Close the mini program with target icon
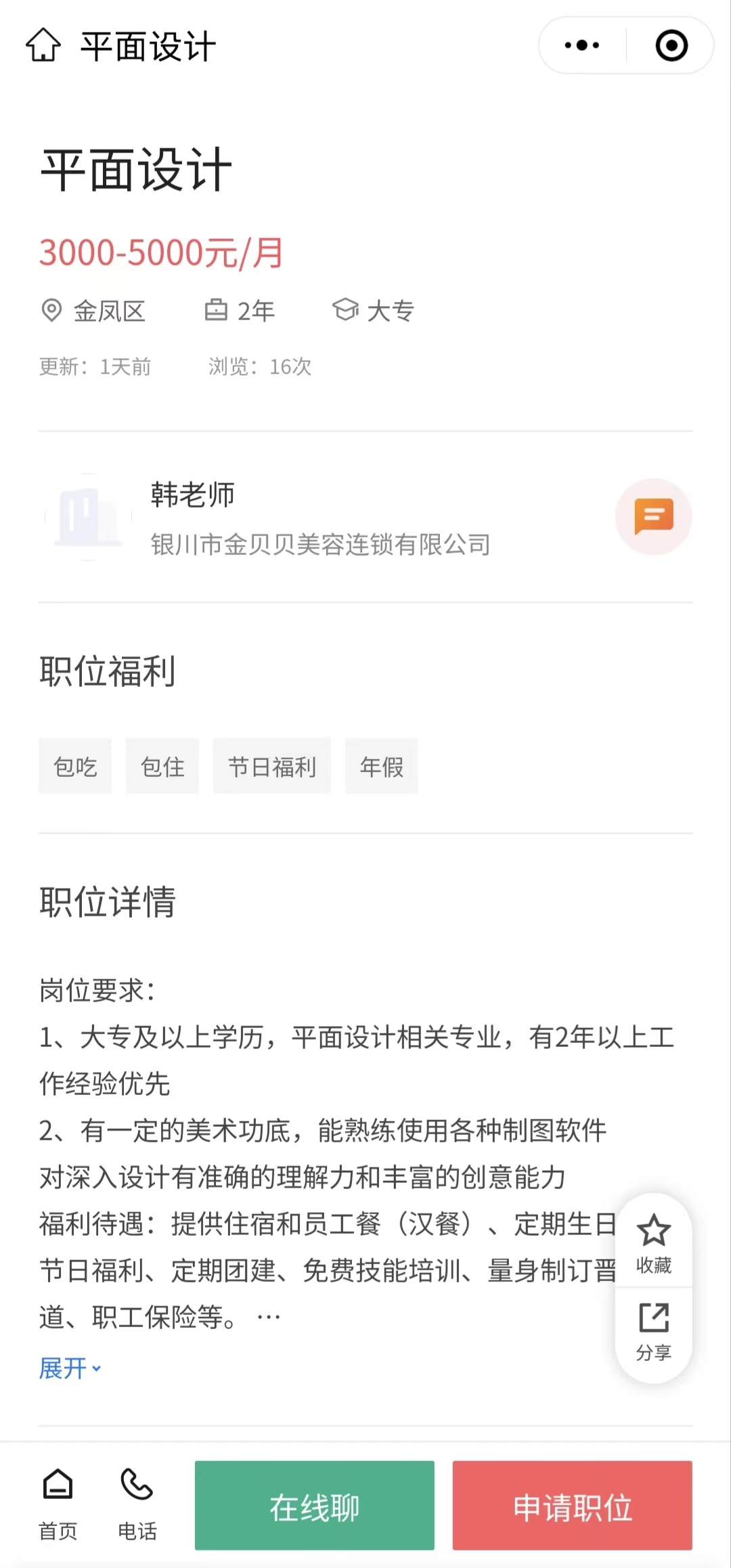This screenshot has width=731, height=1568. tap(671, 45)
